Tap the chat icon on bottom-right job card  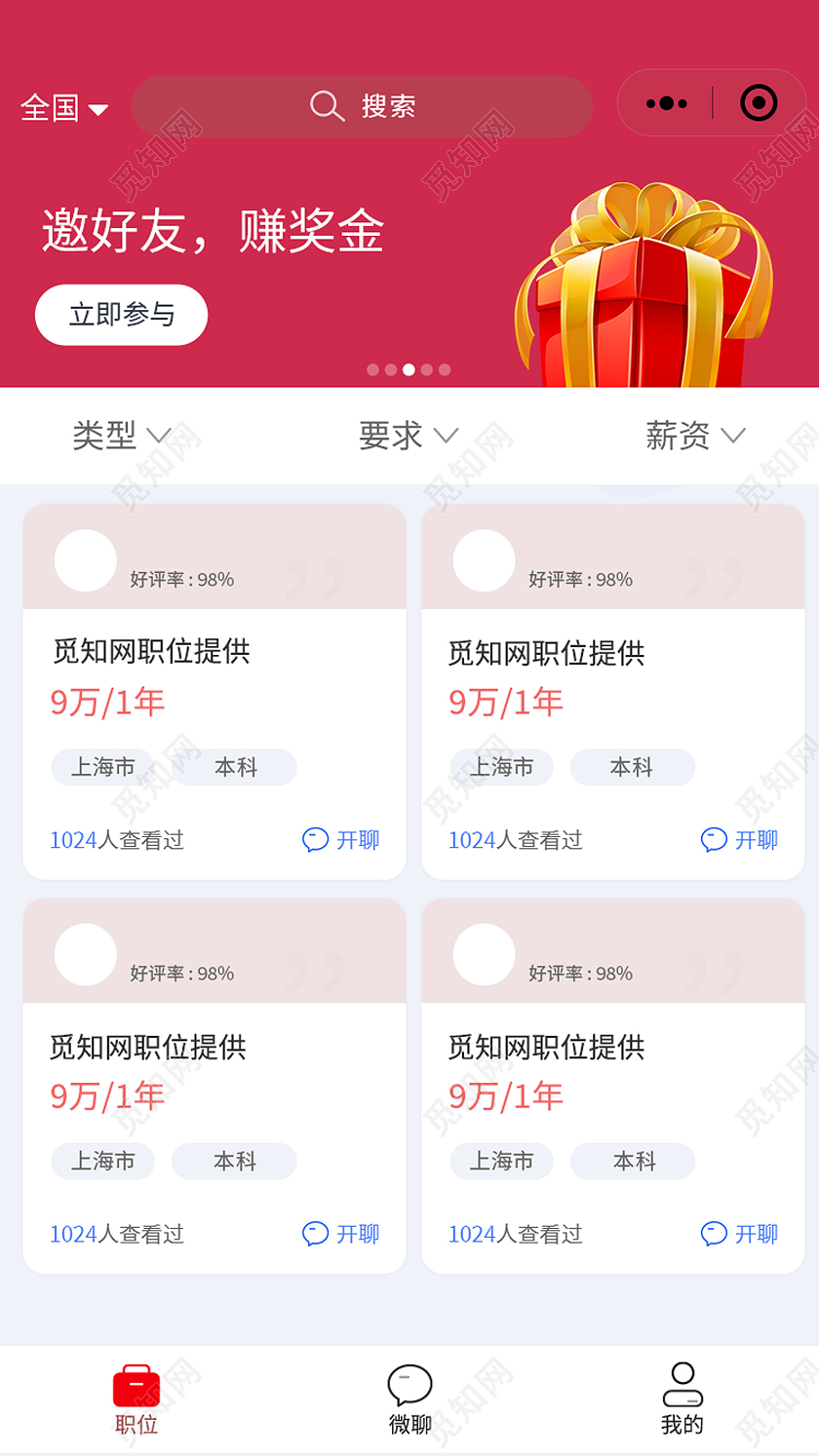[713, 1235]
